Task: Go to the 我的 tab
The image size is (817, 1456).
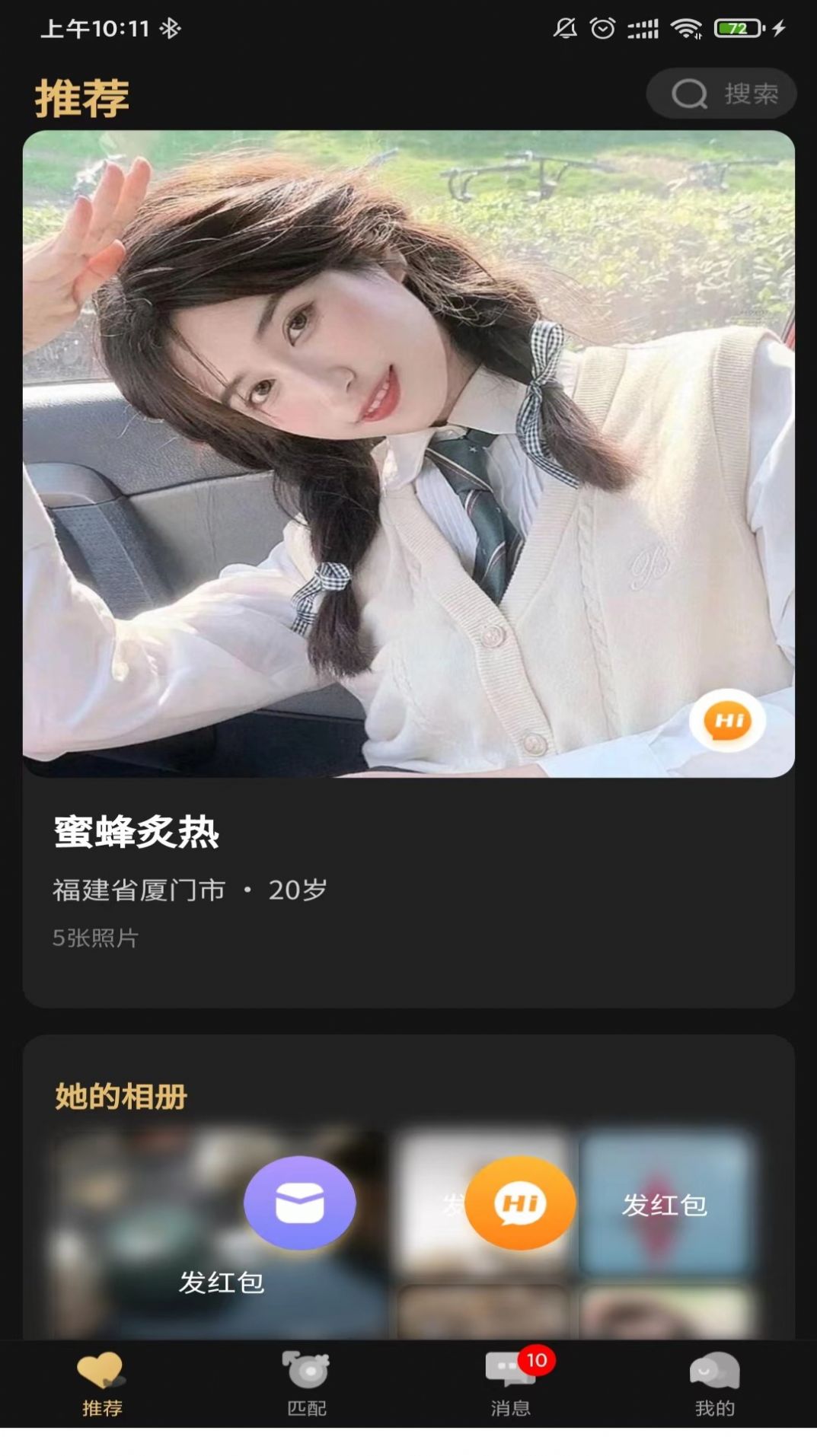Action: tap(714, 1385)
